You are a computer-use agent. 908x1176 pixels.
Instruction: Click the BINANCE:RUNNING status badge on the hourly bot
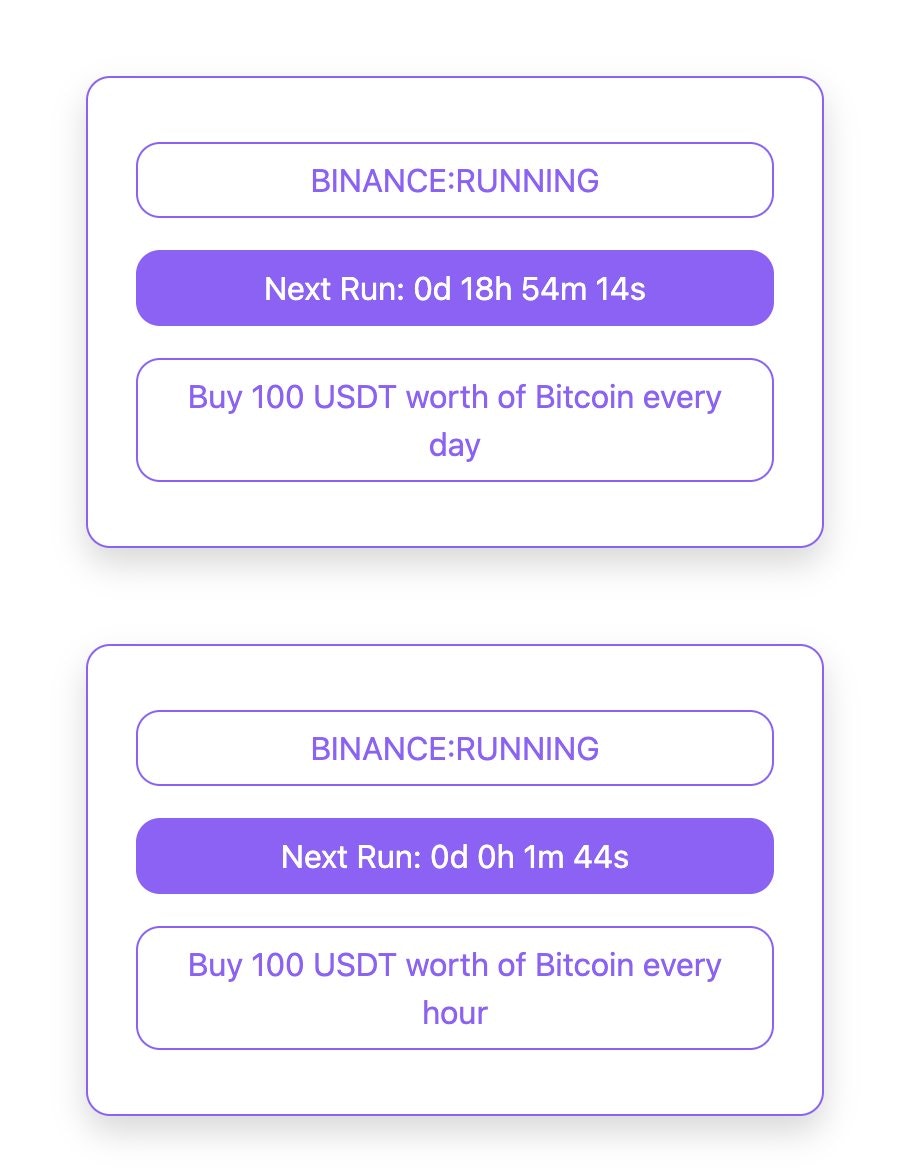tap(454, 748)
